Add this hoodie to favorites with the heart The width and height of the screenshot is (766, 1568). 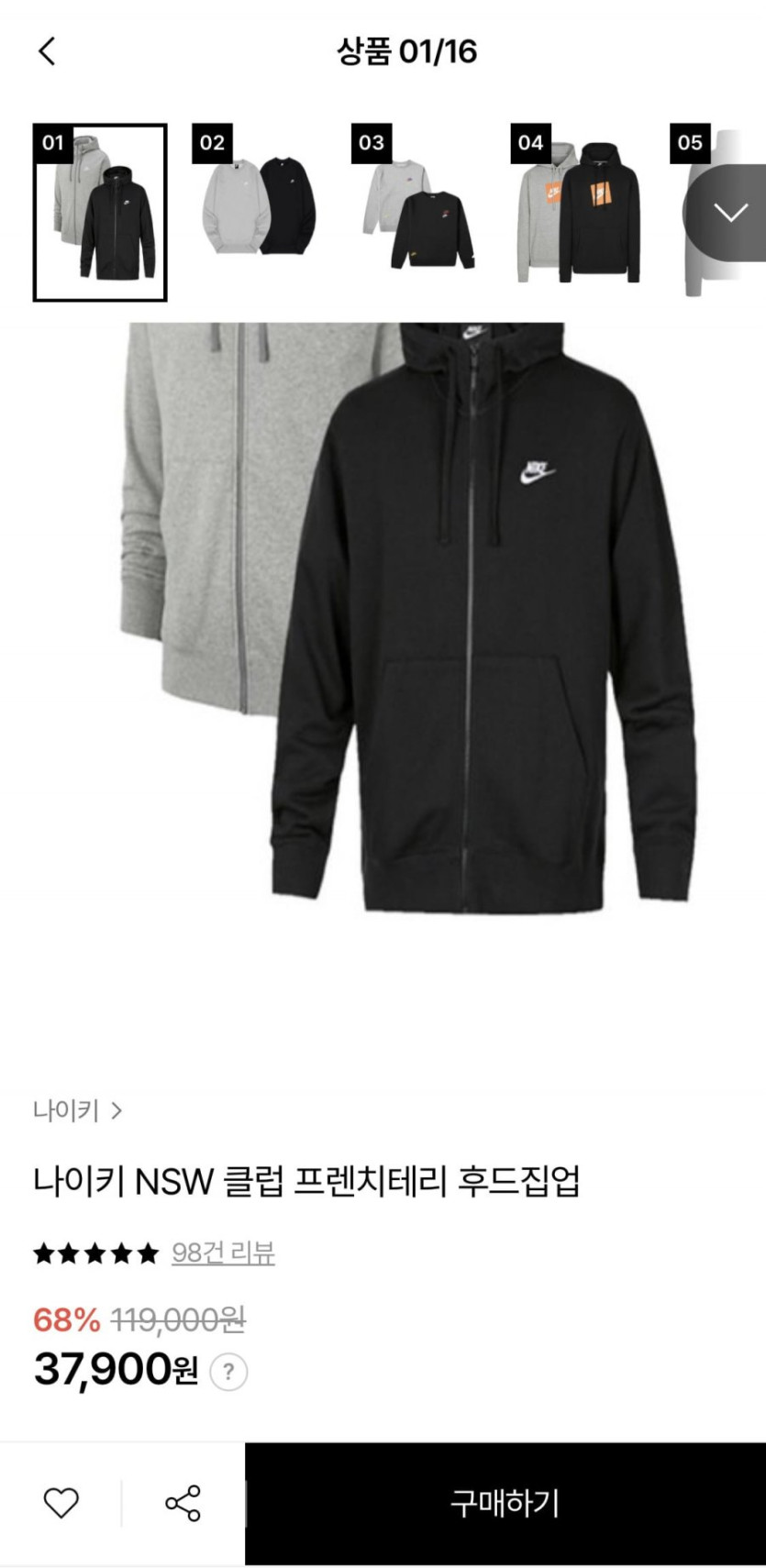click(x=61, y=1503)
